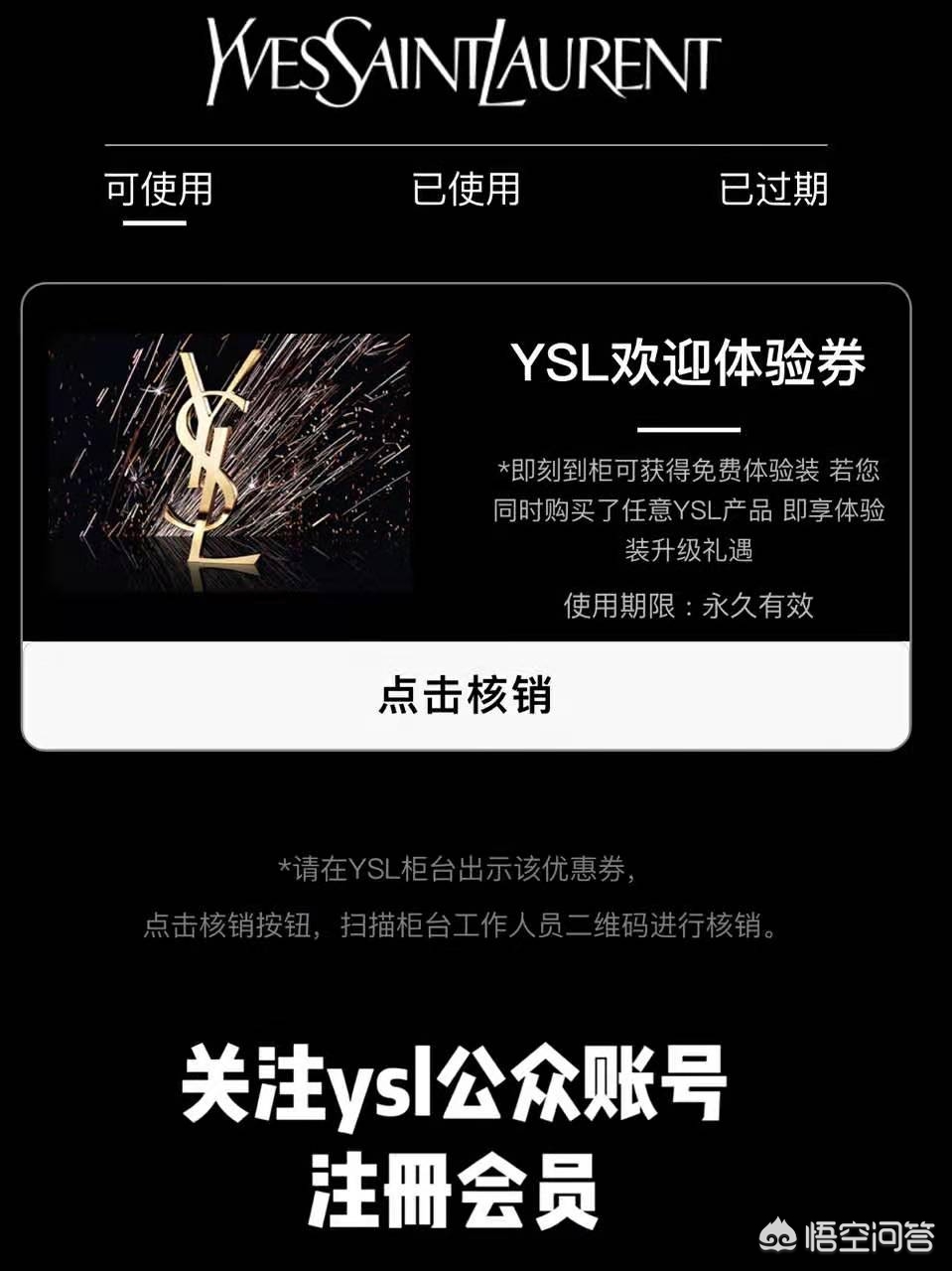Screen dimensions: 952x1271
Task: Select the 可使用 tab
Action: tap(159, 189)
